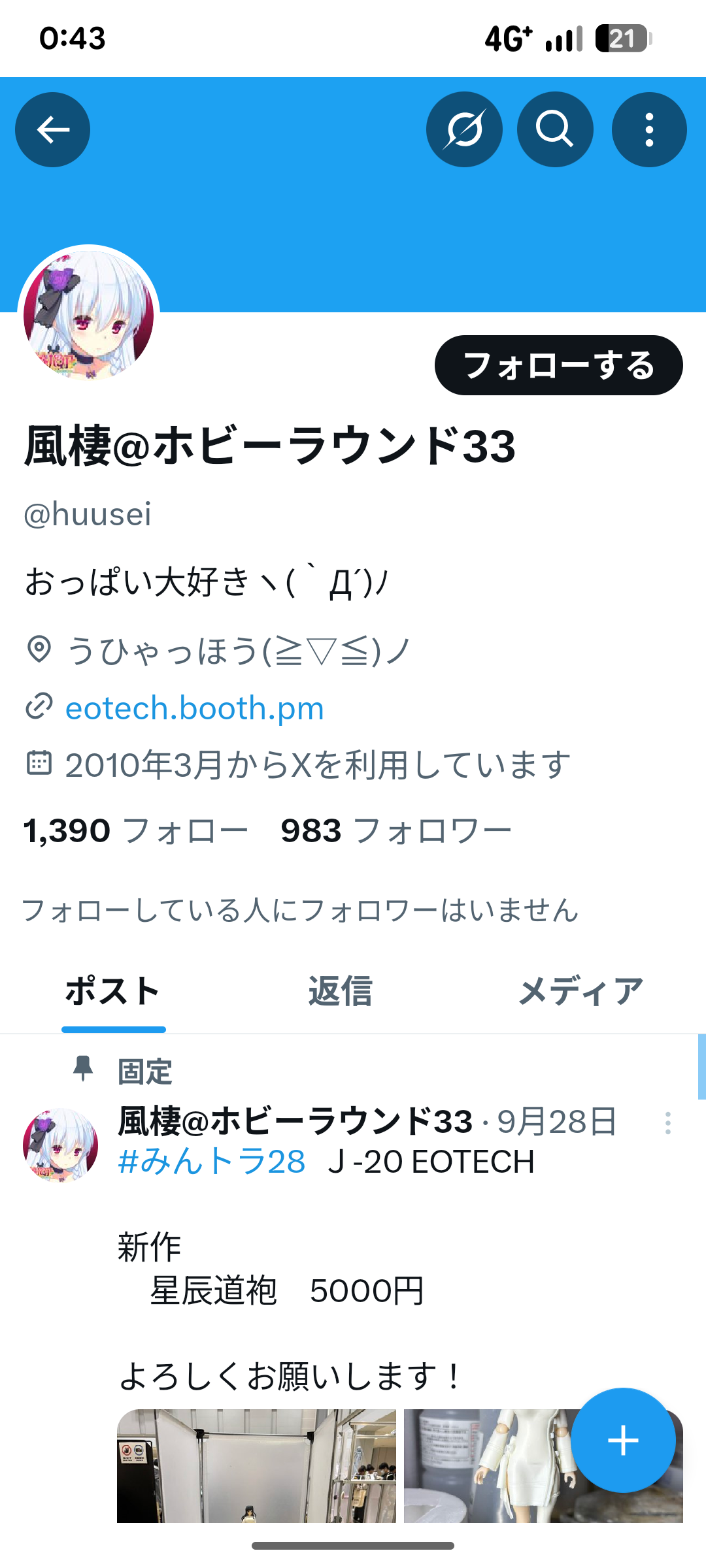Screen dimensions: 706x1568
Task: View the 1,390 フォロー following list
Action: tap(136, 831)
